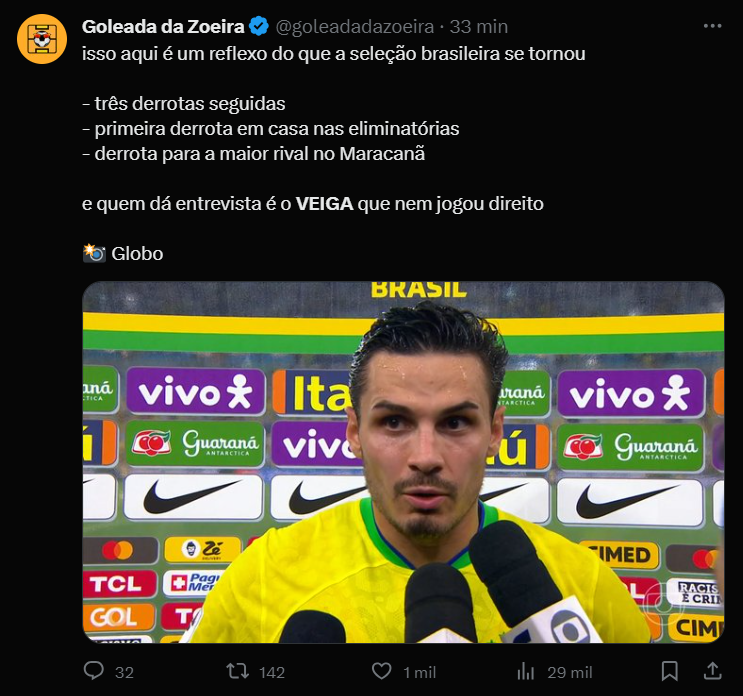The height and width of the screenshot is (696, 743).
Task: Open the Goleada da Zoeira account name
Action: point(163,26)
